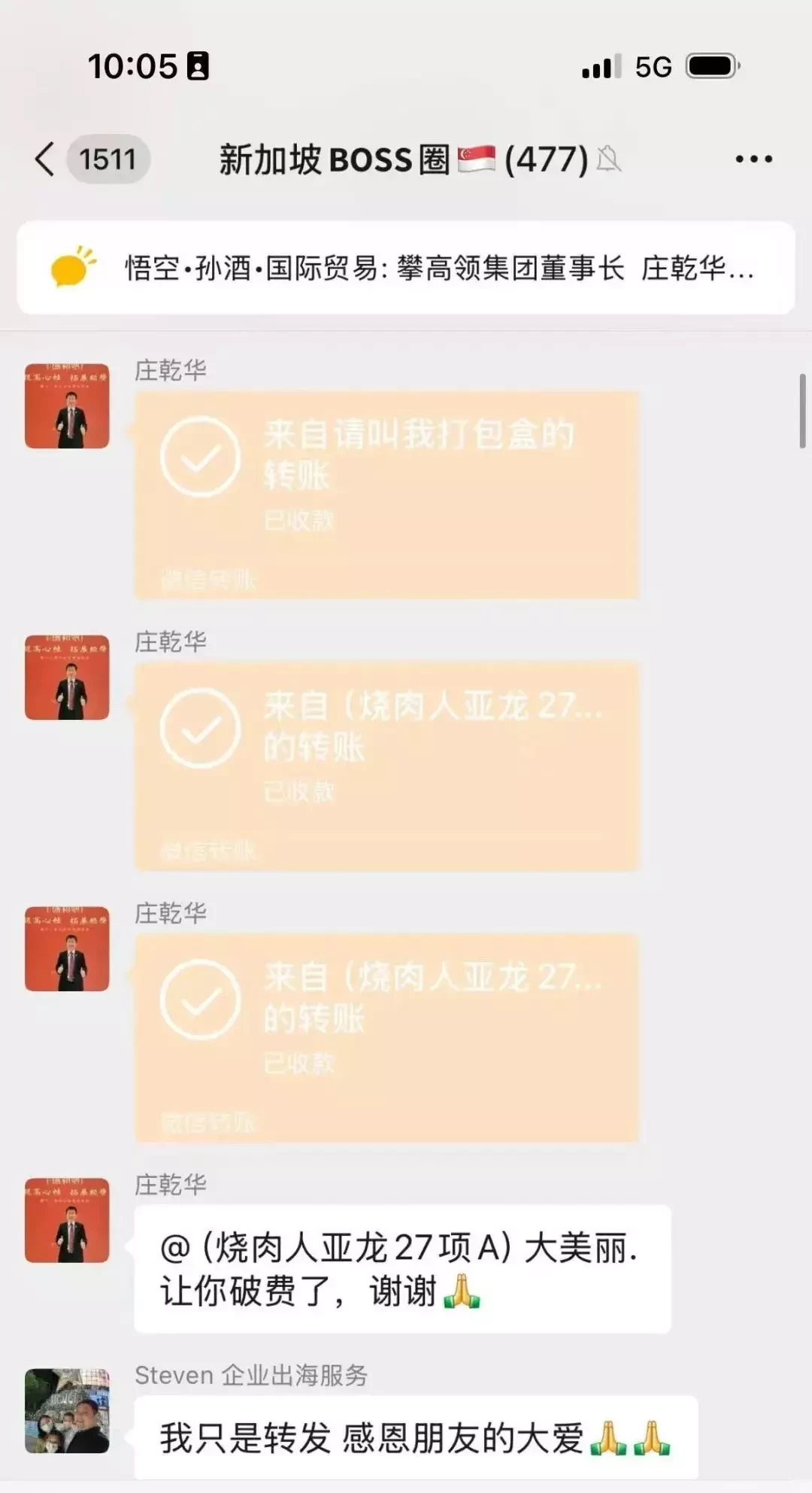Open the group chat overflow menu

(753, 159)
